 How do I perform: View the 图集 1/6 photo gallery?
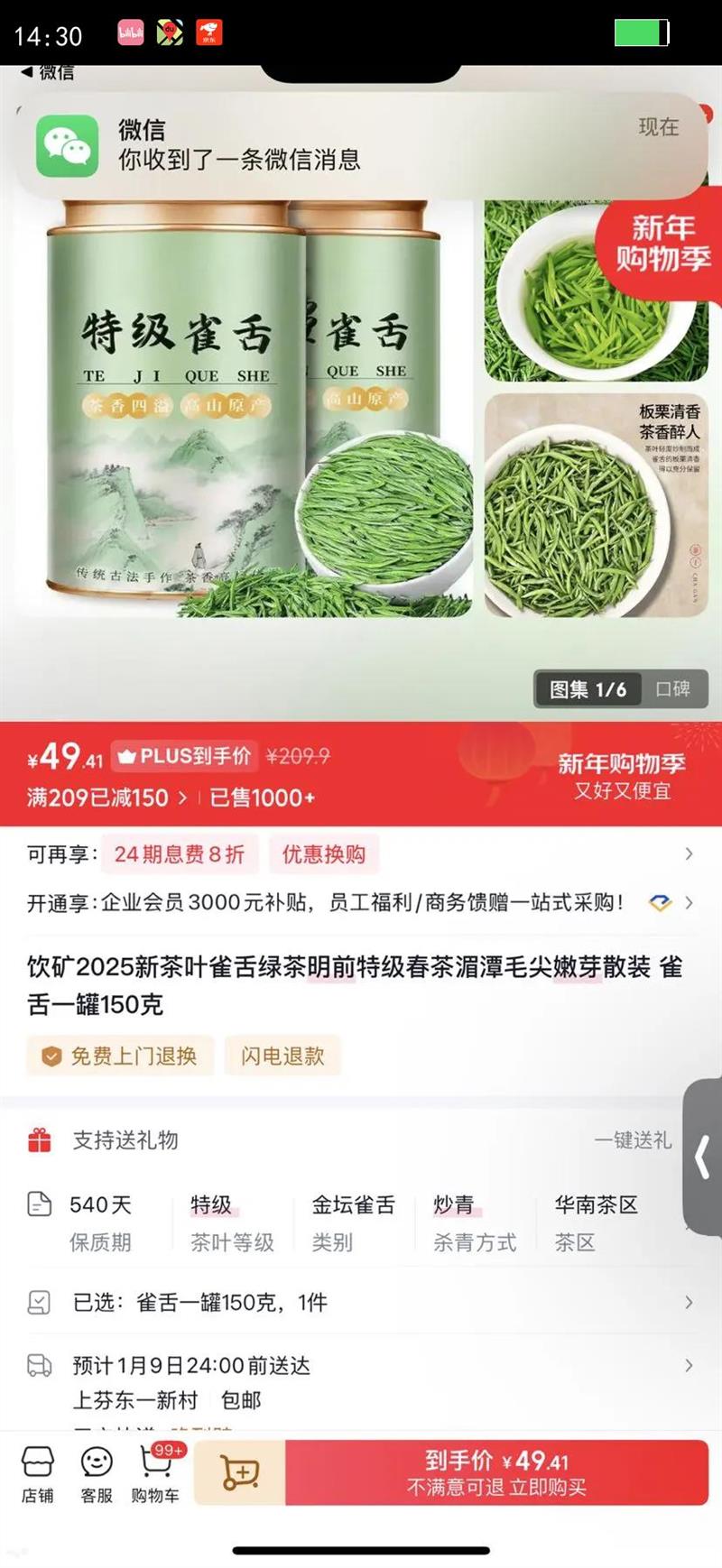(x=588, y=689)
